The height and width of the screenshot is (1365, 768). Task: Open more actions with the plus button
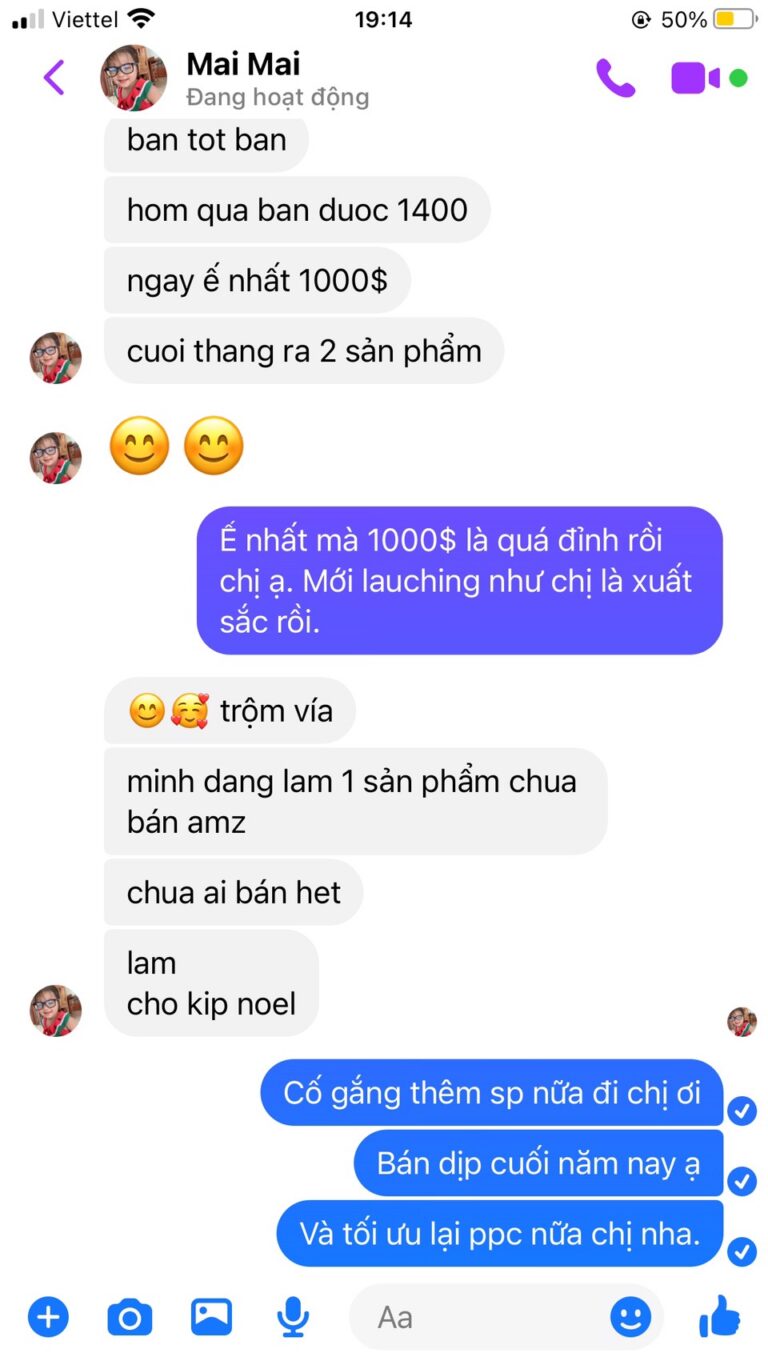[48, 1317]
